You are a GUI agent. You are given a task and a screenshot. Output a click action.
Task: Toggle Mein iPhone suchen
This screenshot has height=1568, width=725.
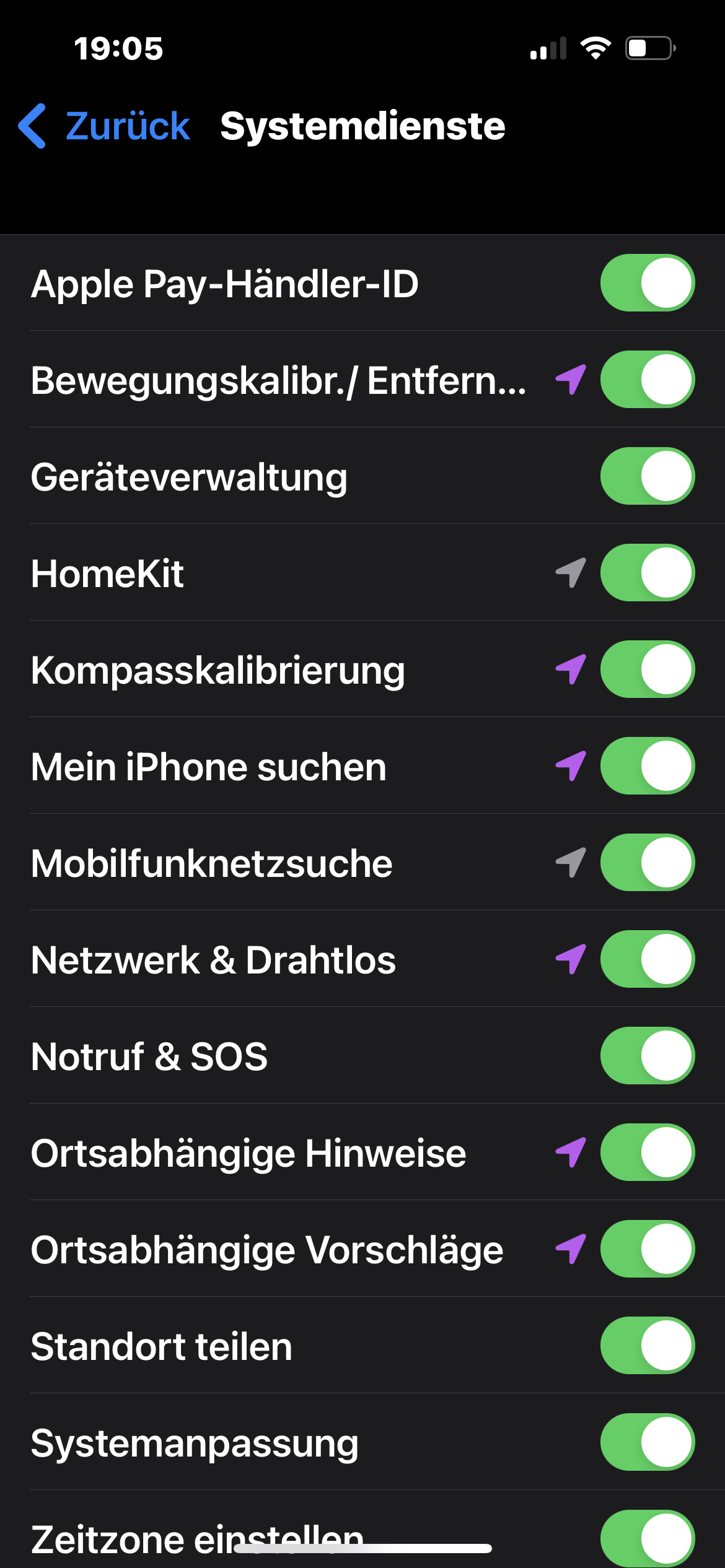click(647, 766)
